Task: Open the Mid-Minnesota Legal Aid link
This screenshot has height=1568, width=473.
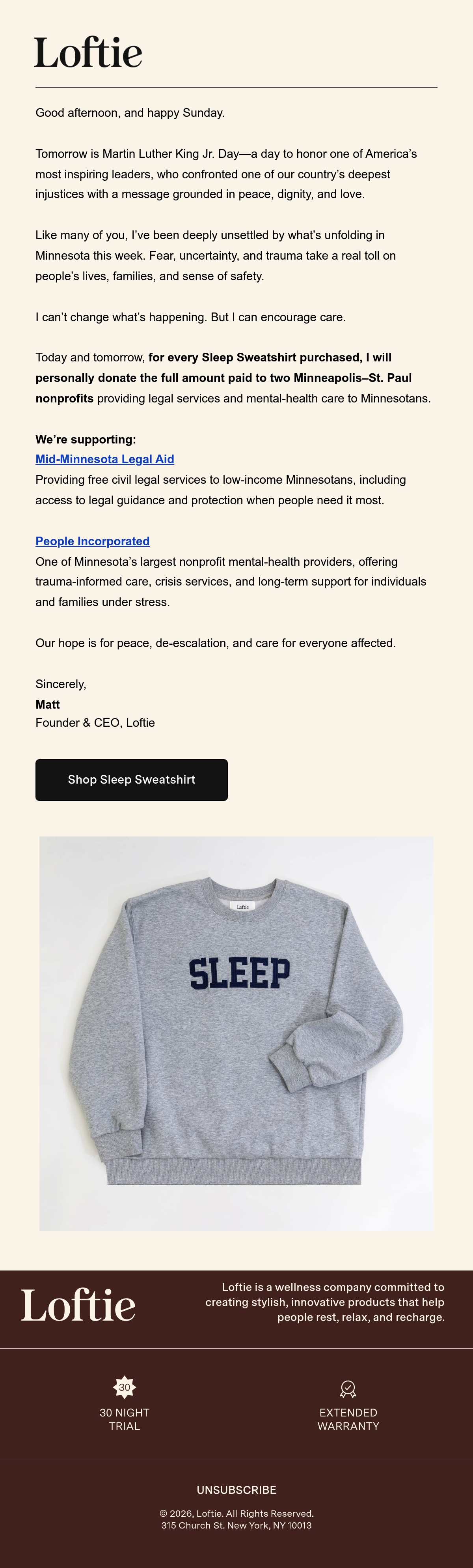Action: coord(104,459)
